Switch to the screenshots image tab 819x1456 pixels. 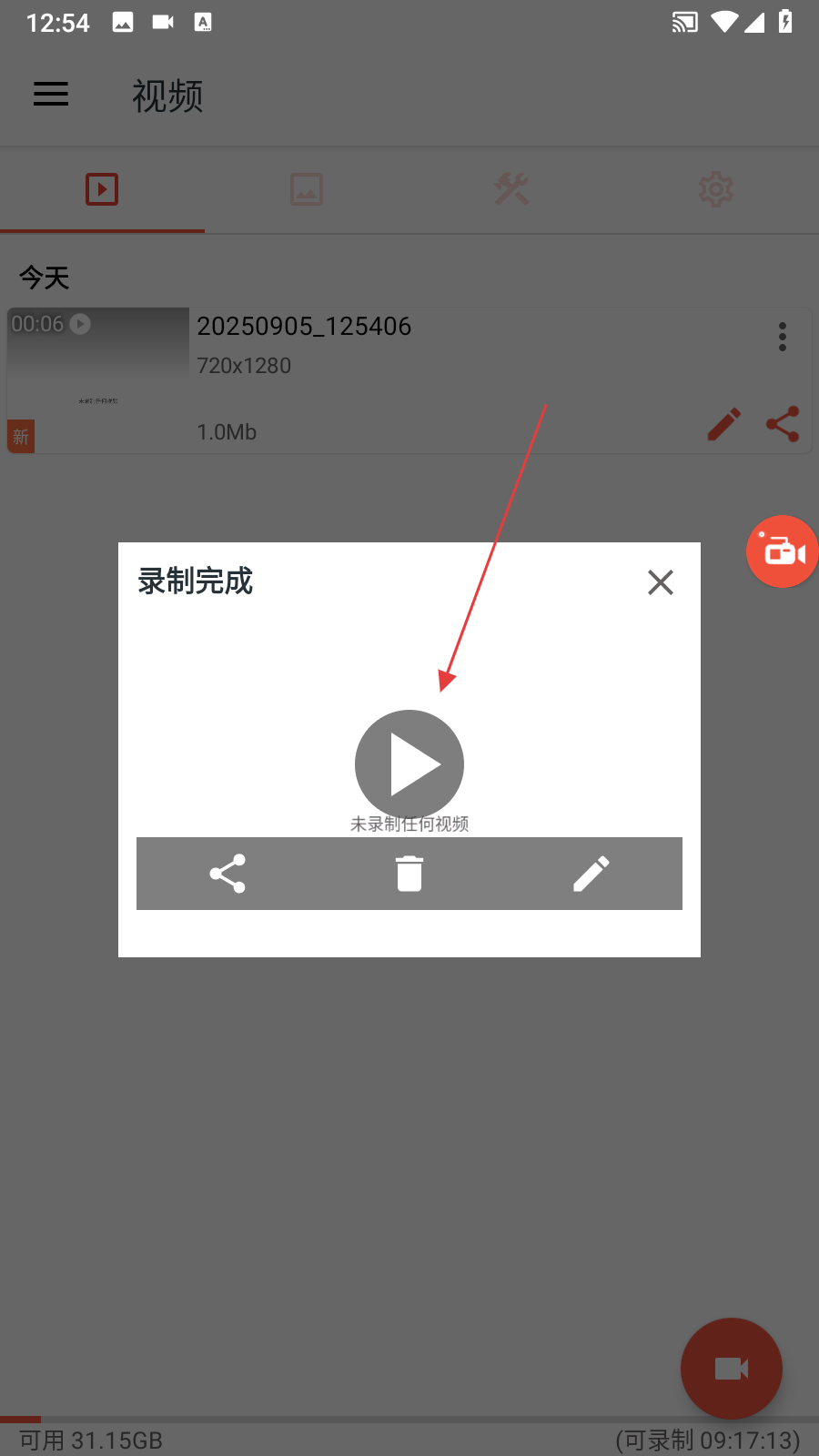307,189
